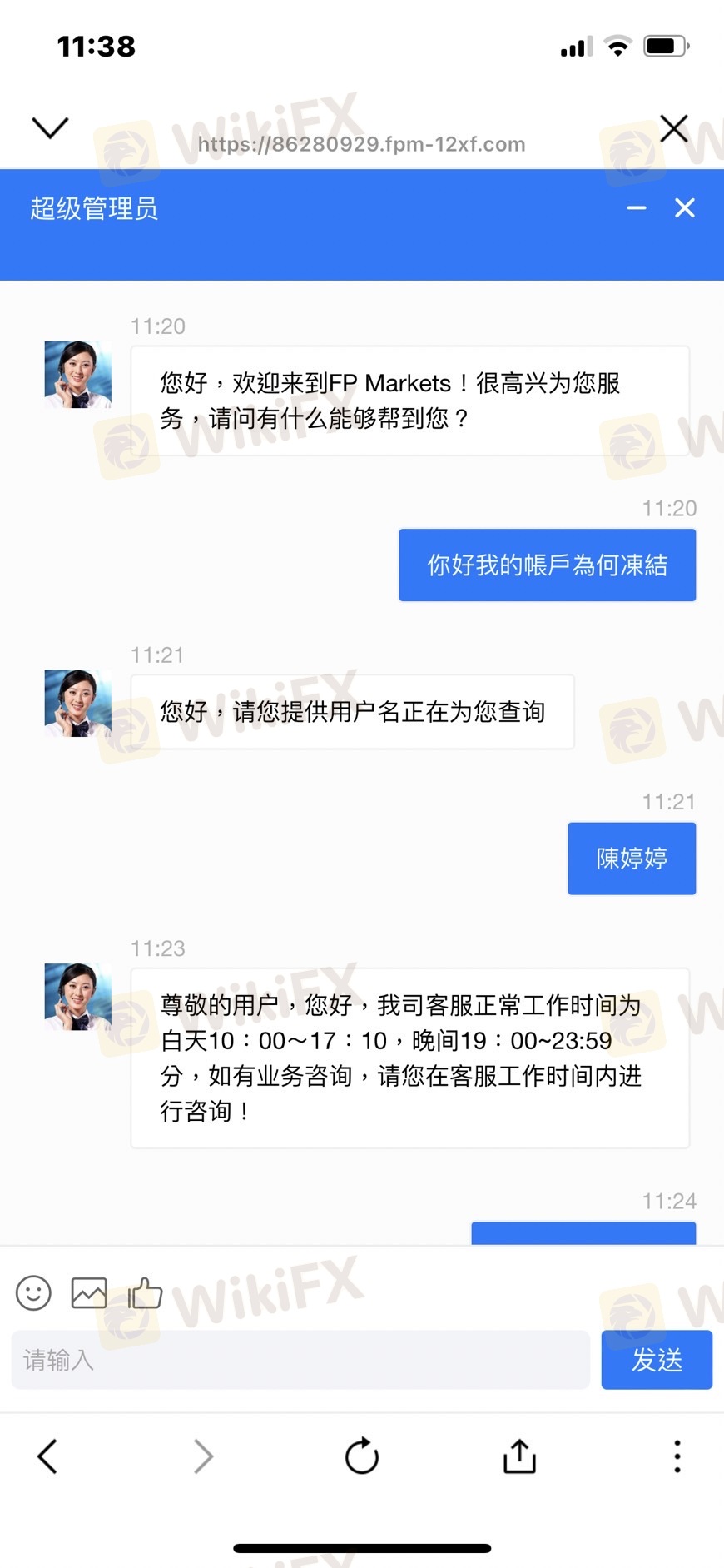Open the browser overflow menu

coord(677,1456)
